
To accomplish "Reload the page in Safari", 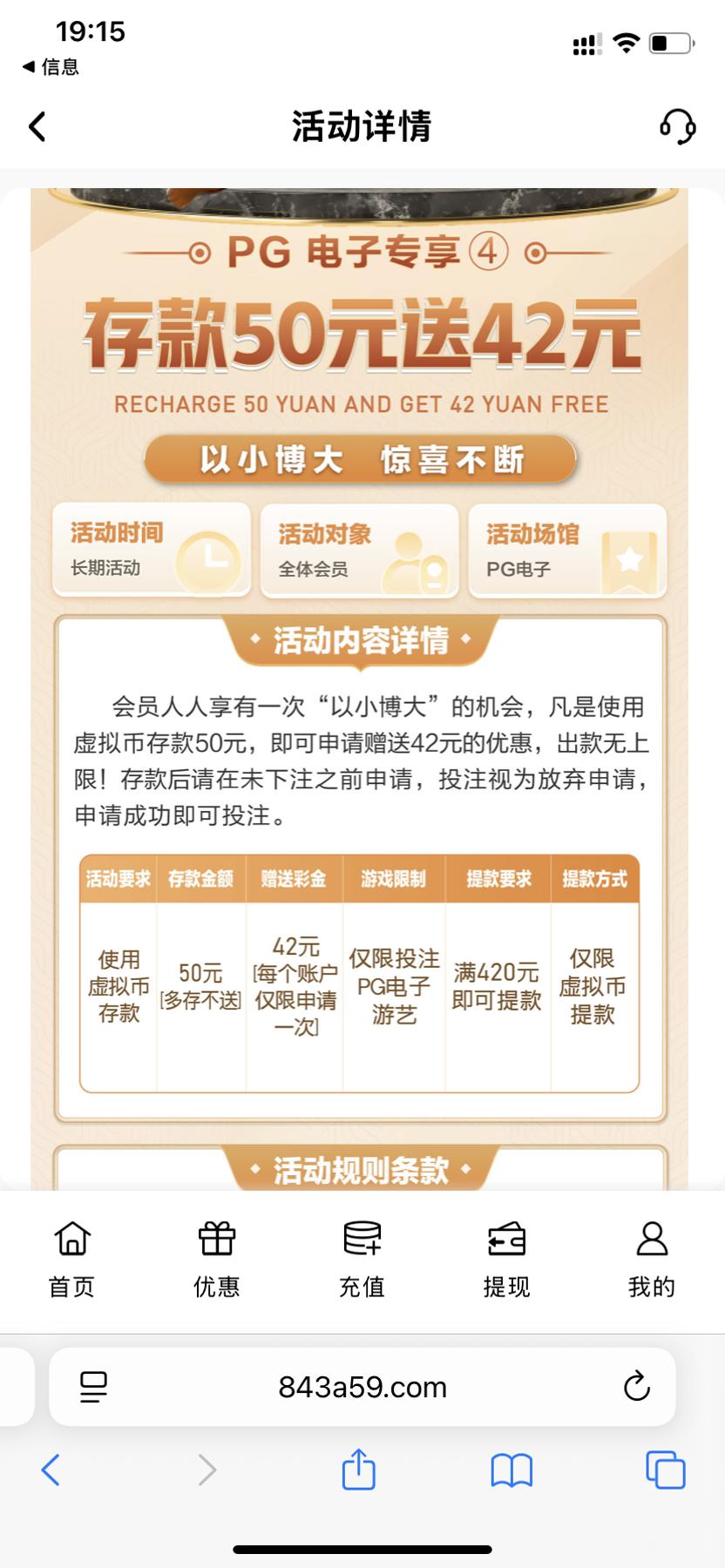I will coord(637,1386).
